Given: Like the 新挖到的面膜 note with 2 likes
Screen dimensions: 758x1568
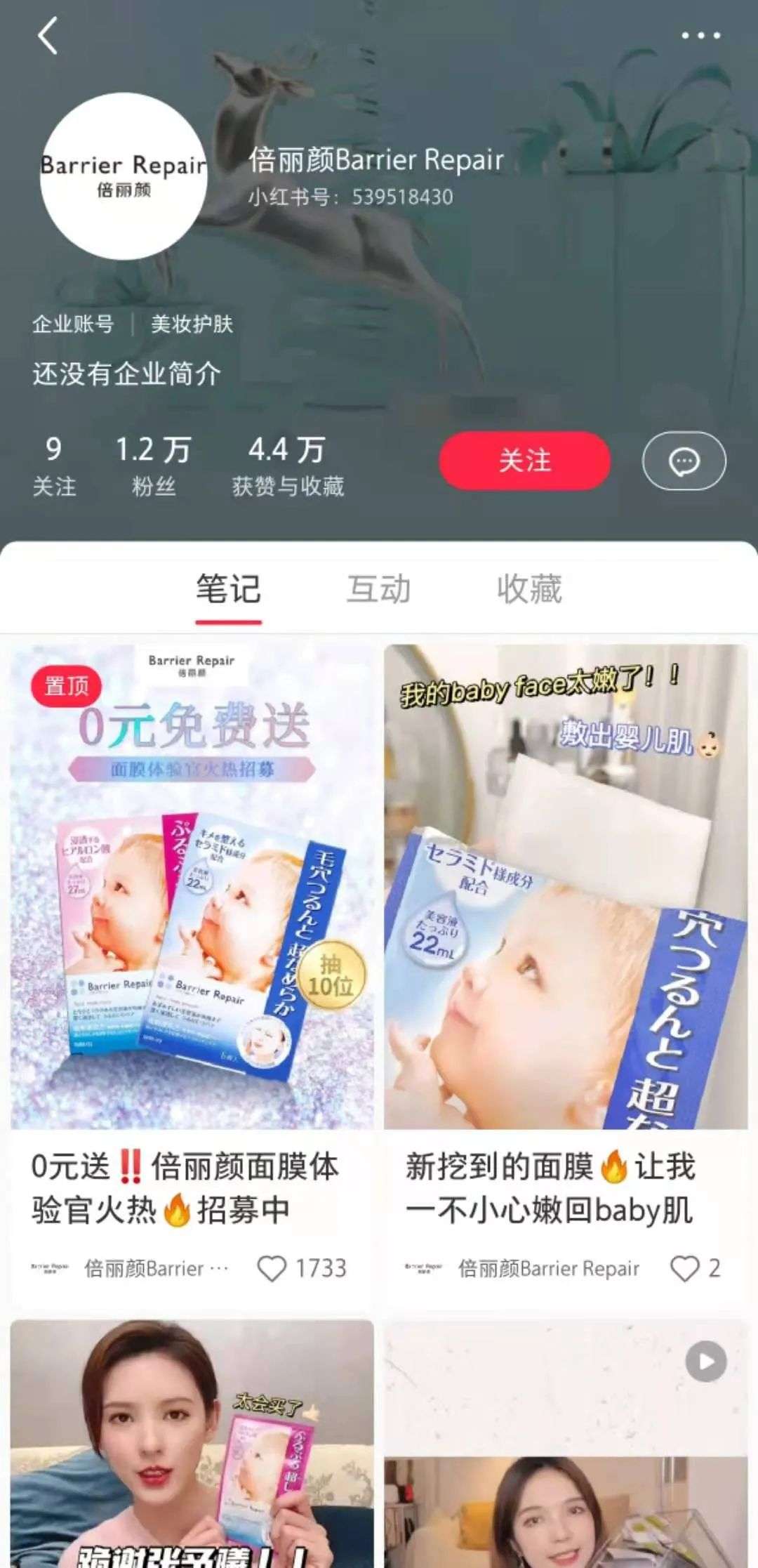Looking at the screenshot, I should pyautogui.click(x=685, y=1268).
